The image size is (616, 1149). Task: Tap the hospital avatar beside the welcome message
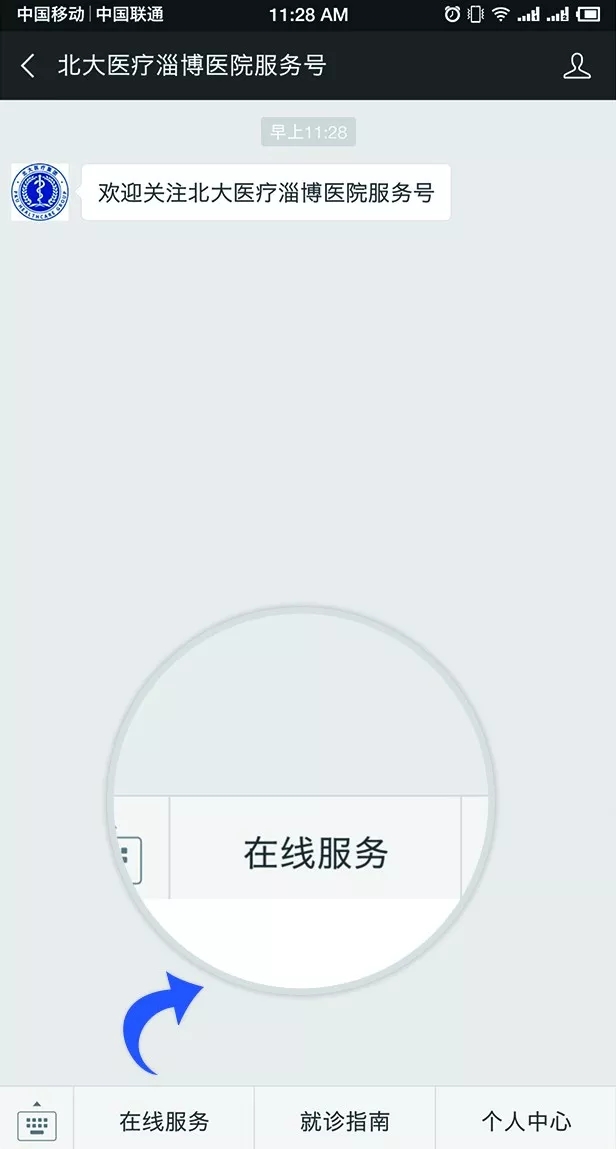(x=40, y=192)
